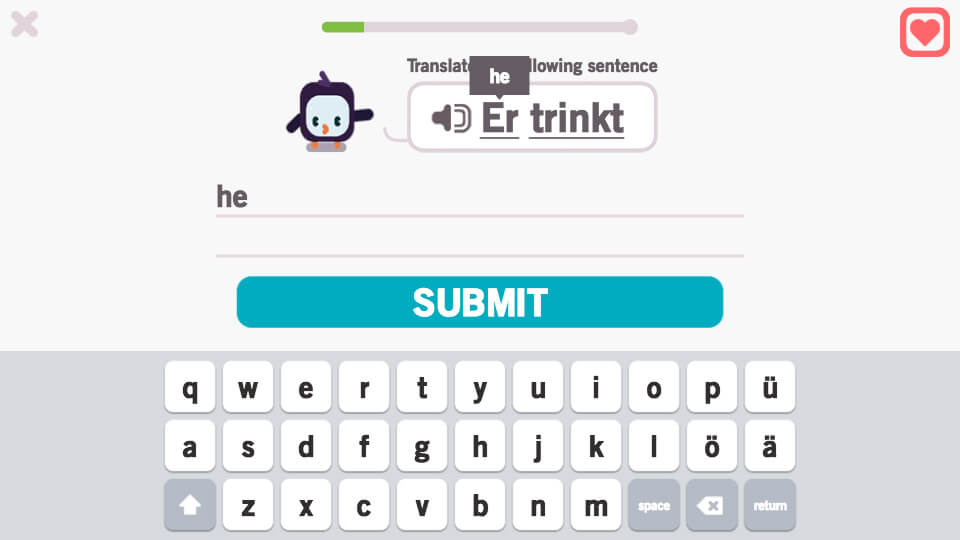
Task: Delete last character with backspace
Action: point(711,505)
